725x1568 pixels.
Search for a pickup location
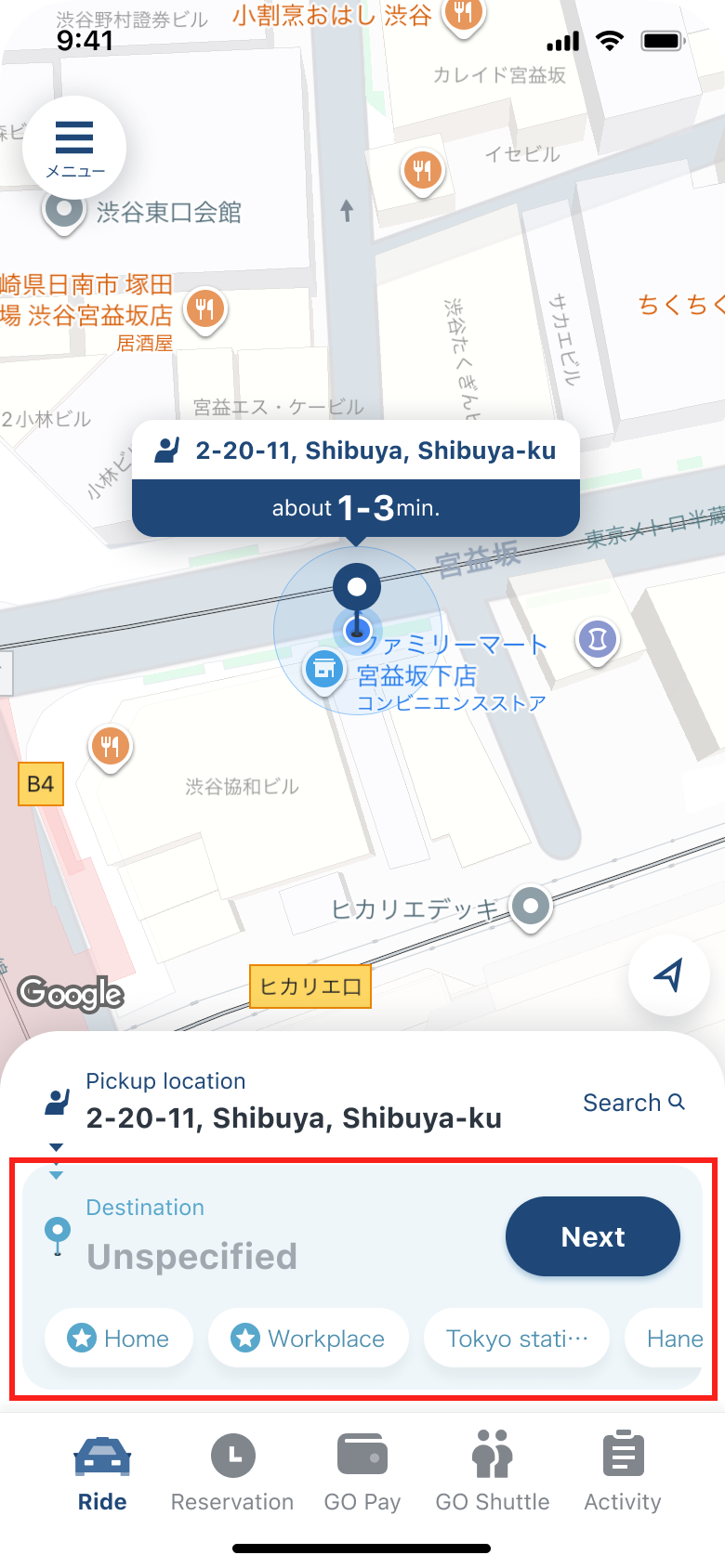pyautogui.click(x=634, y=1103)
